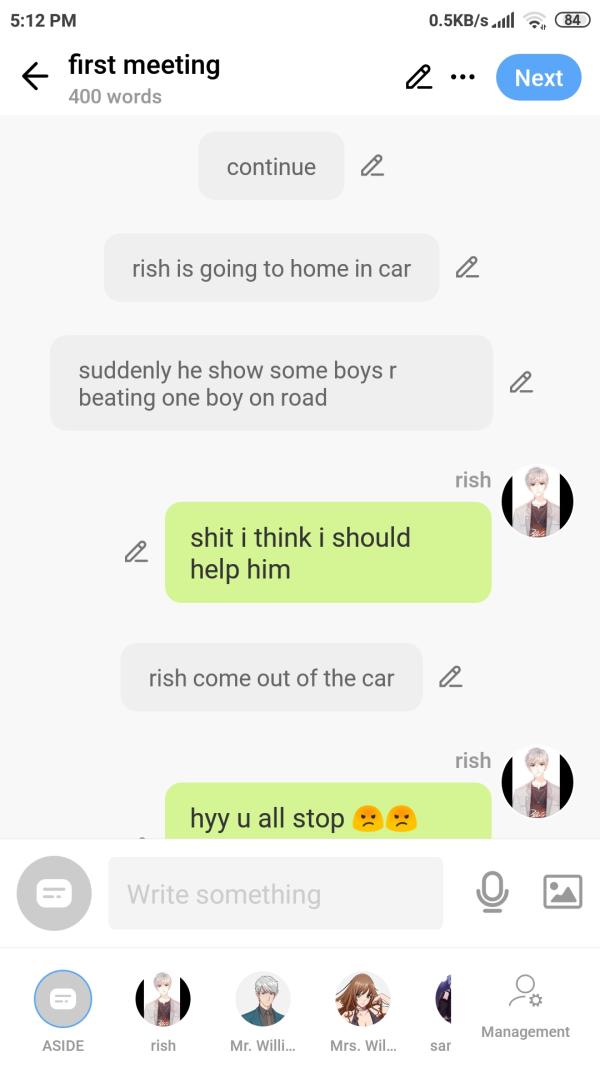Viewport: 600px width, 1067px height.
Task: Choose Mrs. Wil... as the speaker
Action: pos(362,1000)
